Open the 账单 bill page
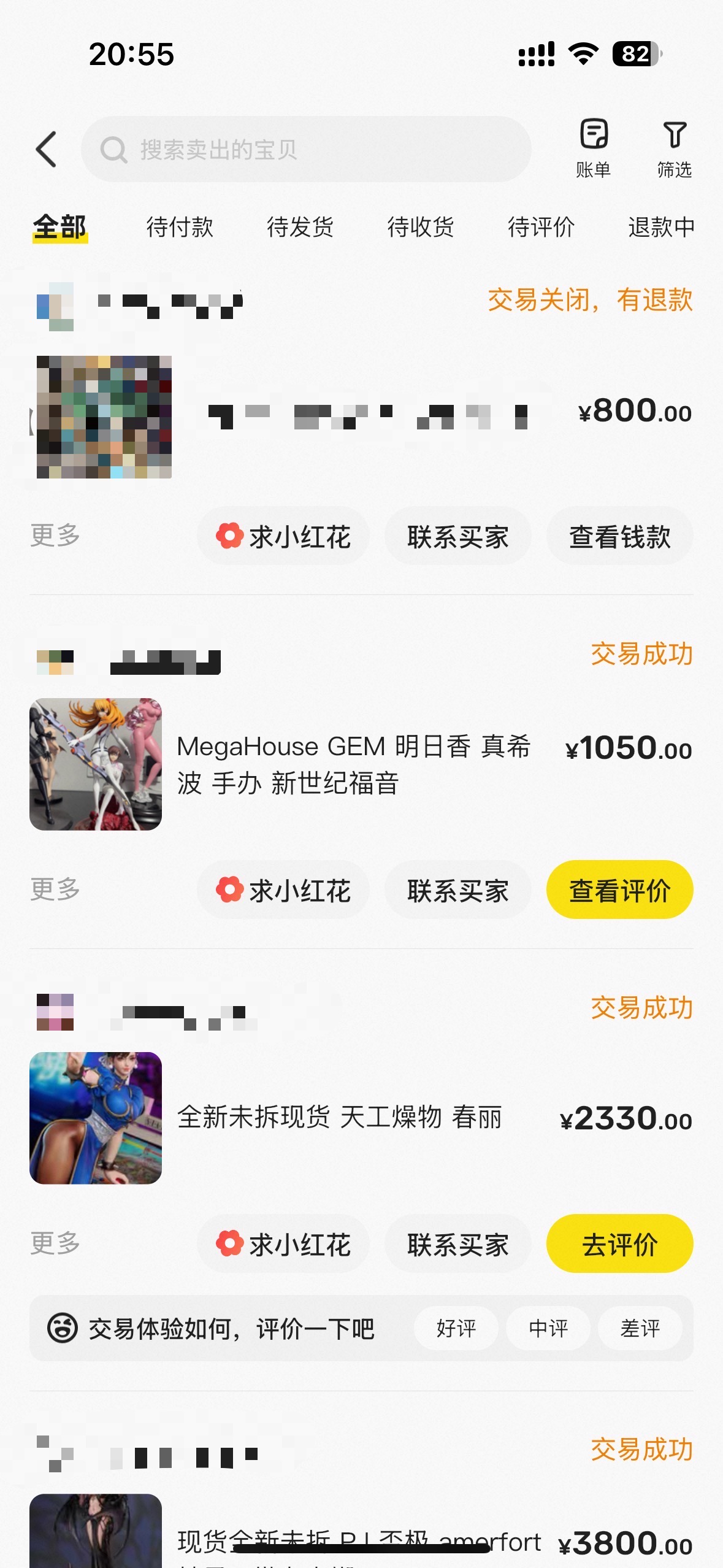The width and height of the screenshot is (723, 1568). click(593, 148)
